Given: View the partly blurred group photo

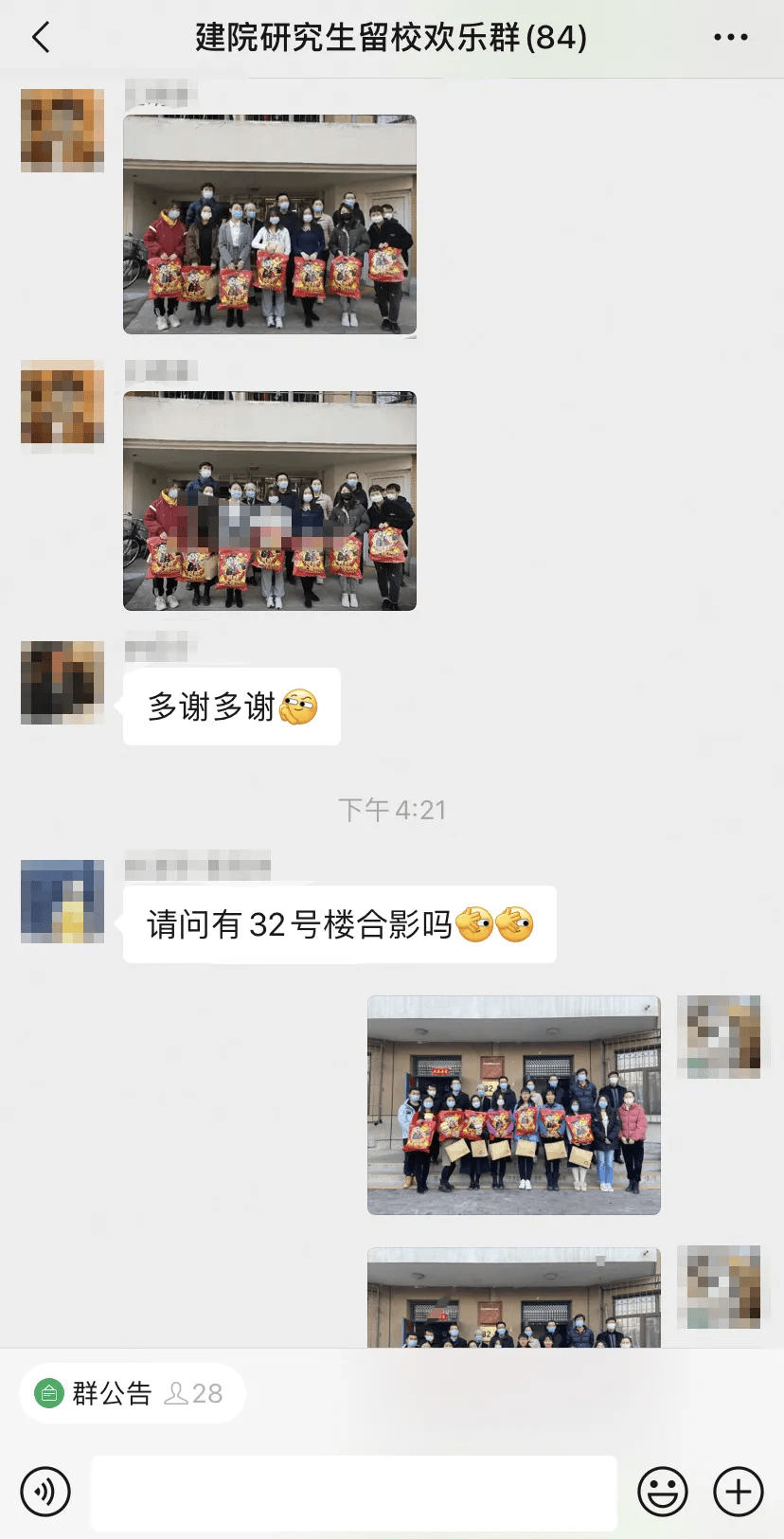Looking at the screenshot, I should pos(270,501).
